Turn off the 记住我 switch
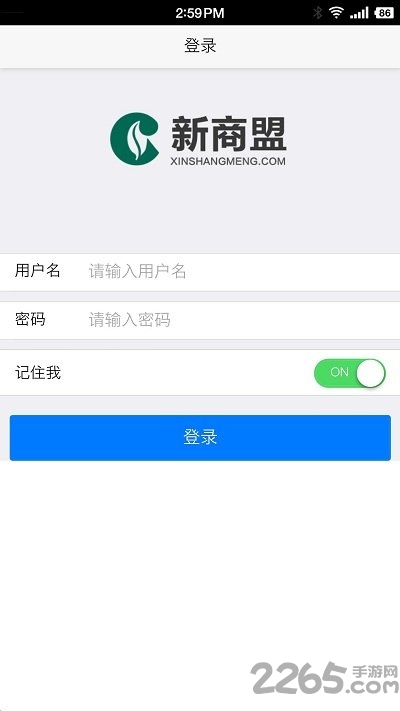This screenshot has height=711, width=400. pos(350,373)
